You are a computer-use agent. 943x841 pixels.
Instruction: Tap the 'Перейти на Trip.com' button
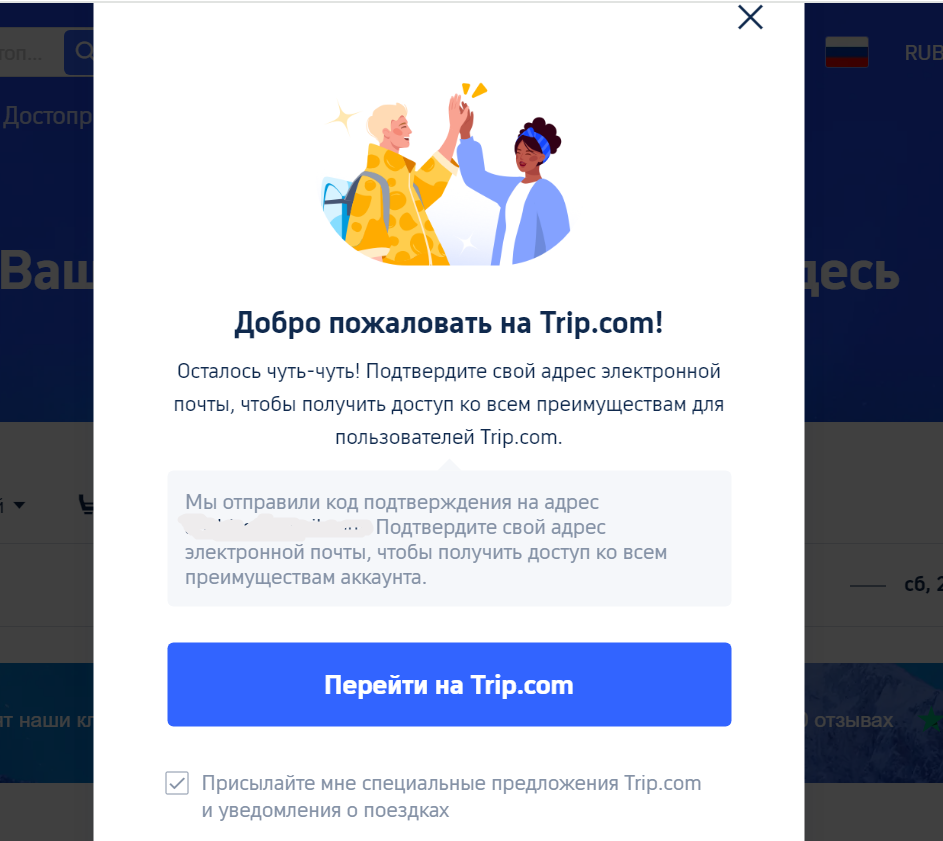[449, 685]
